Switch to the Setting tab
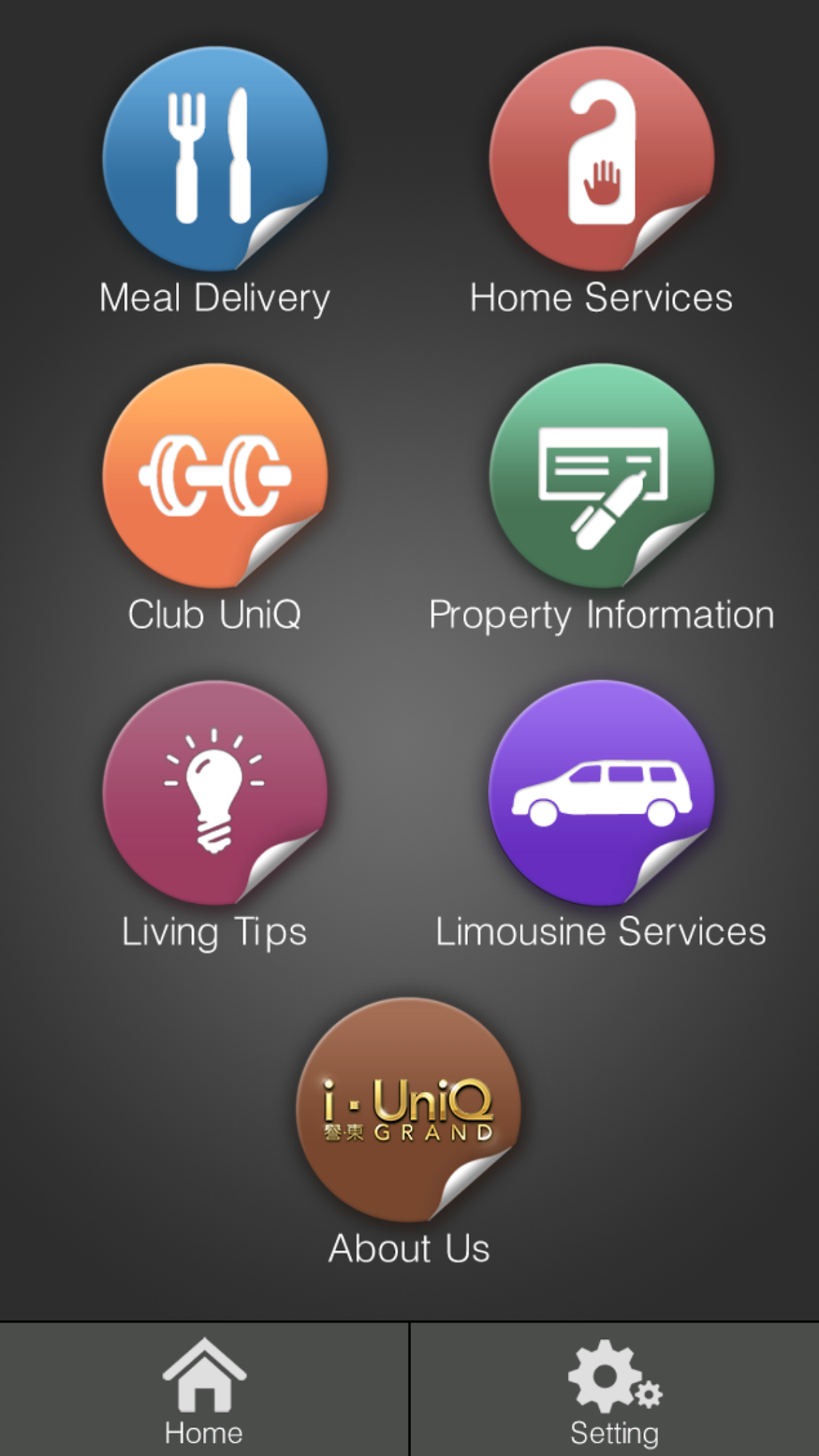The height and width of the screenshot is (1456, 819). tap(614, 1390)
